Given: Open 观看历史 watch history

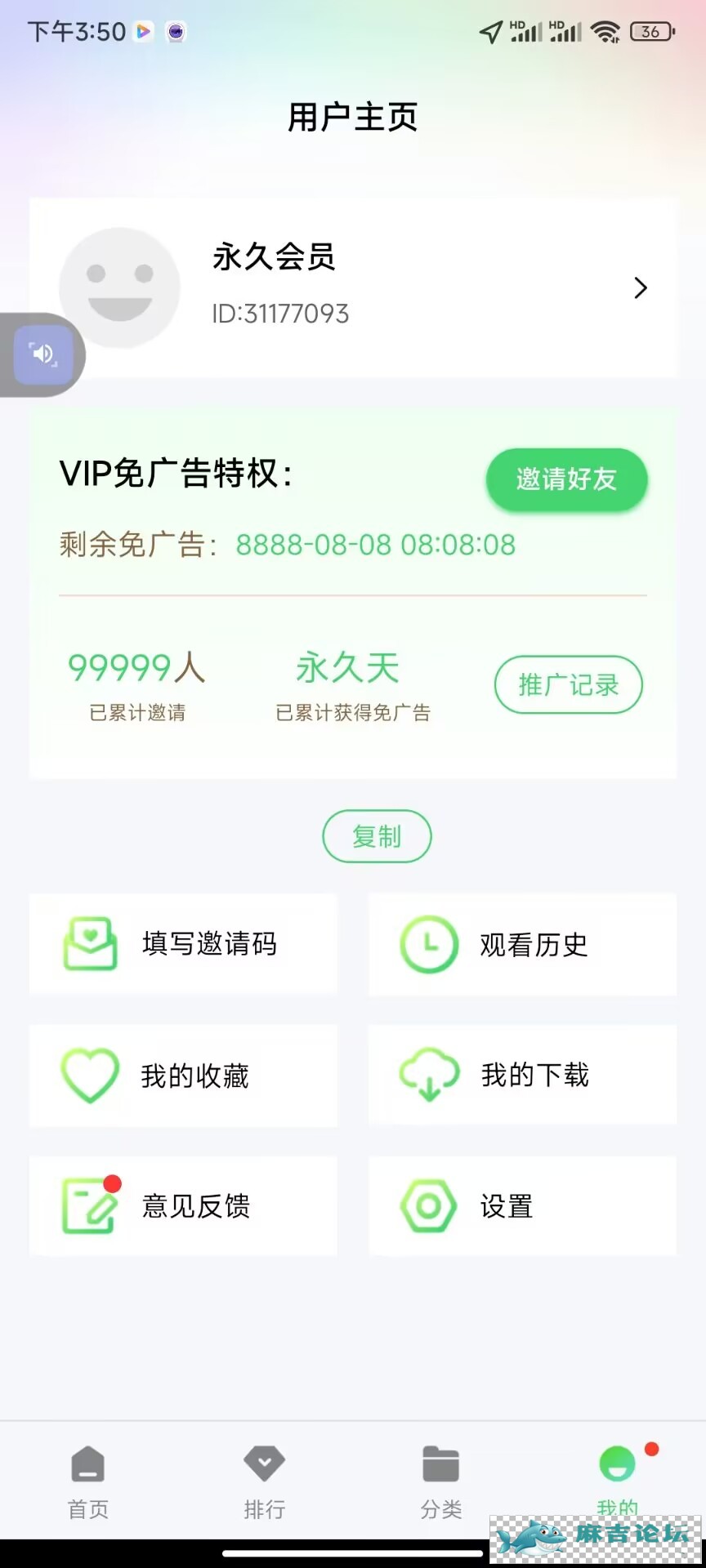Looking at the screenshot, I should (522, 944).
